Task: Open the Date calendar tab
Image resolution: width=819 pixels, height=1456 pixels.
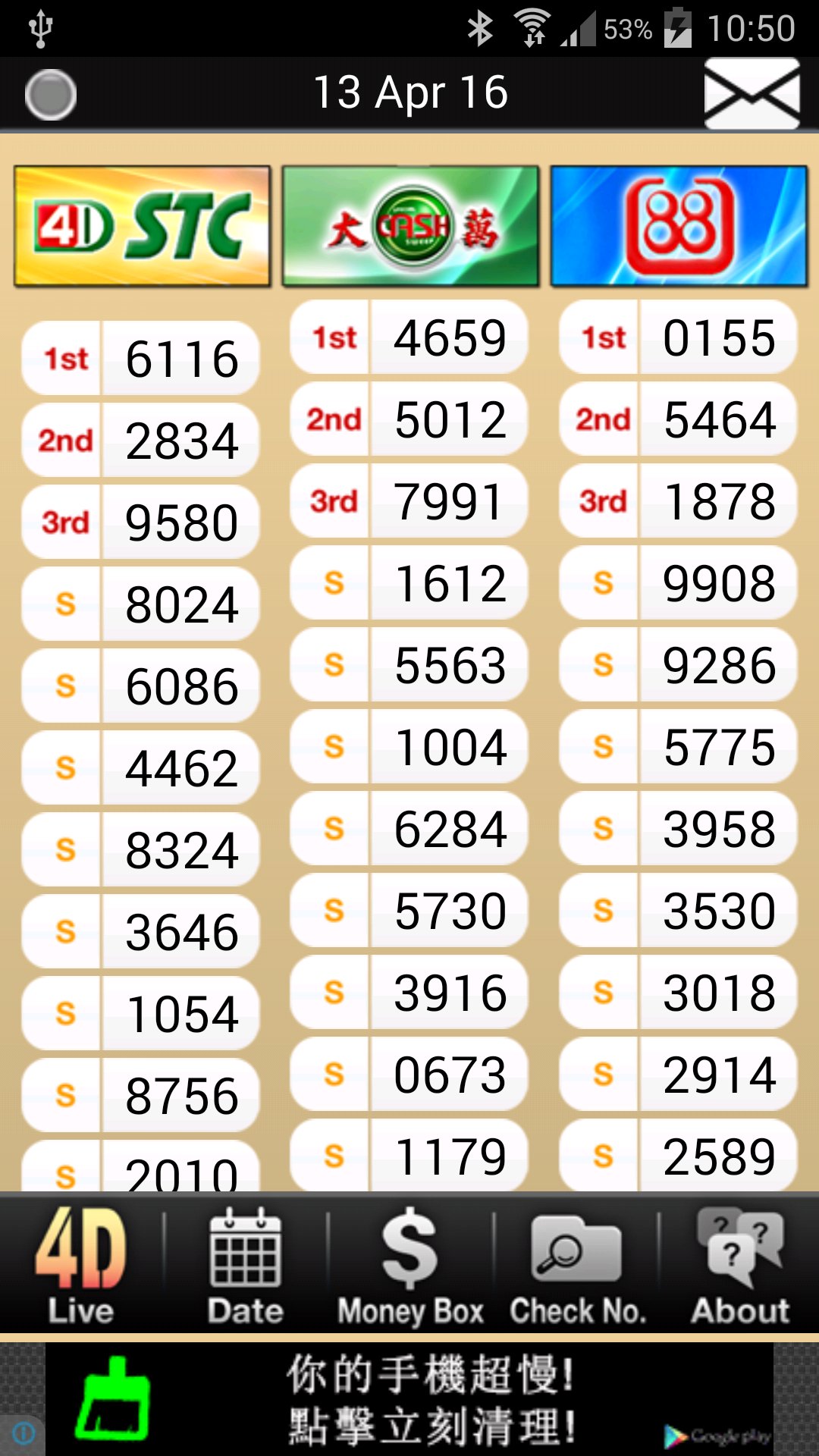Action: tap(245, 1263)
